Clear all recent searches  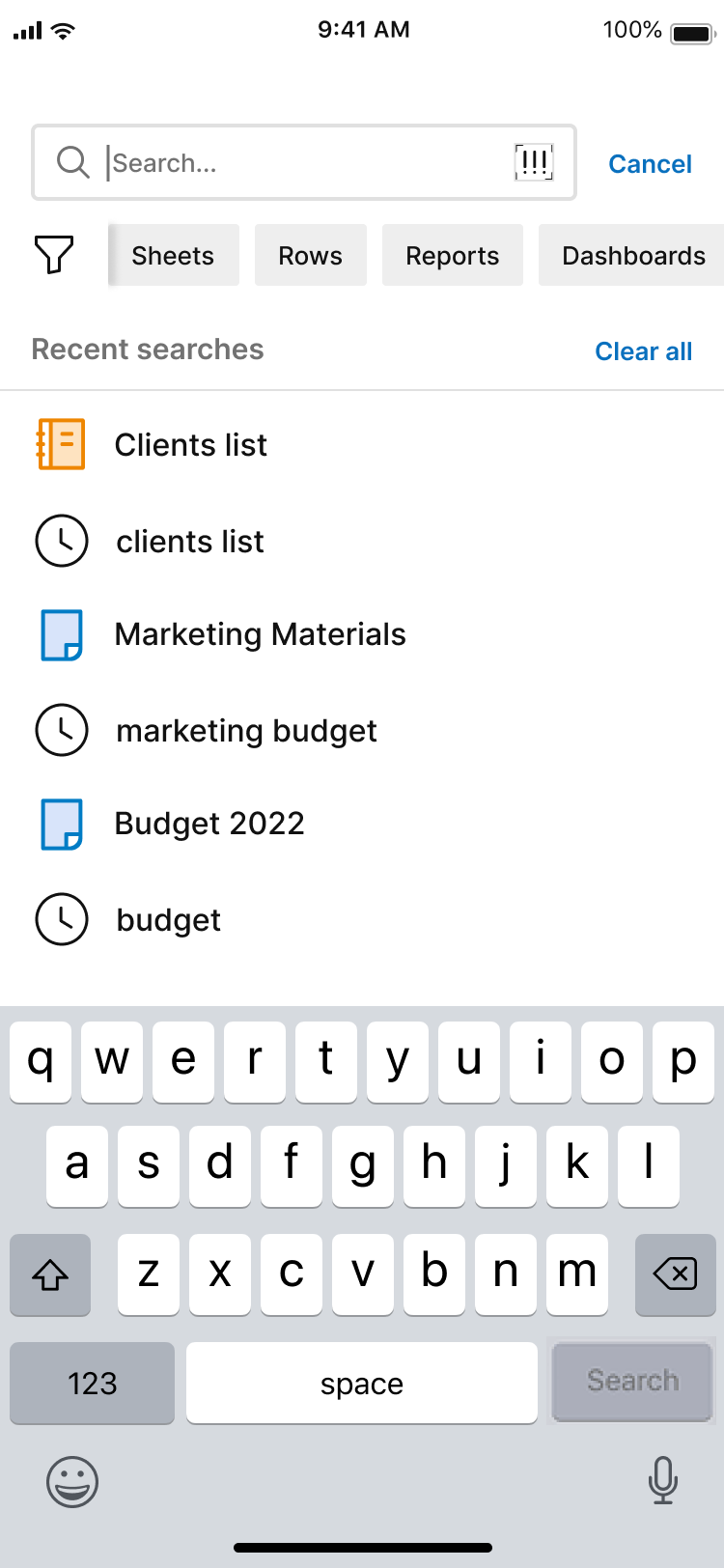643,351
